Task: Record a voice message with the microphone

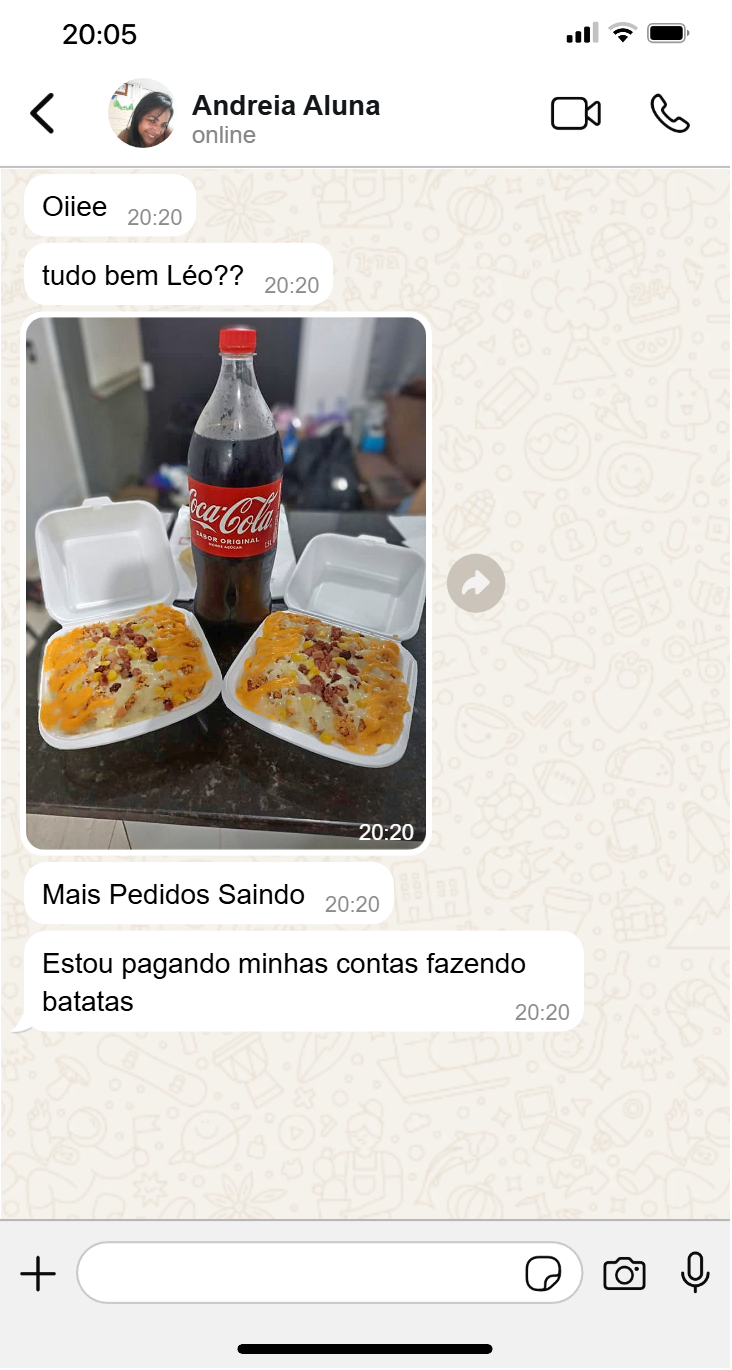Action: (x=695, y=1274)
